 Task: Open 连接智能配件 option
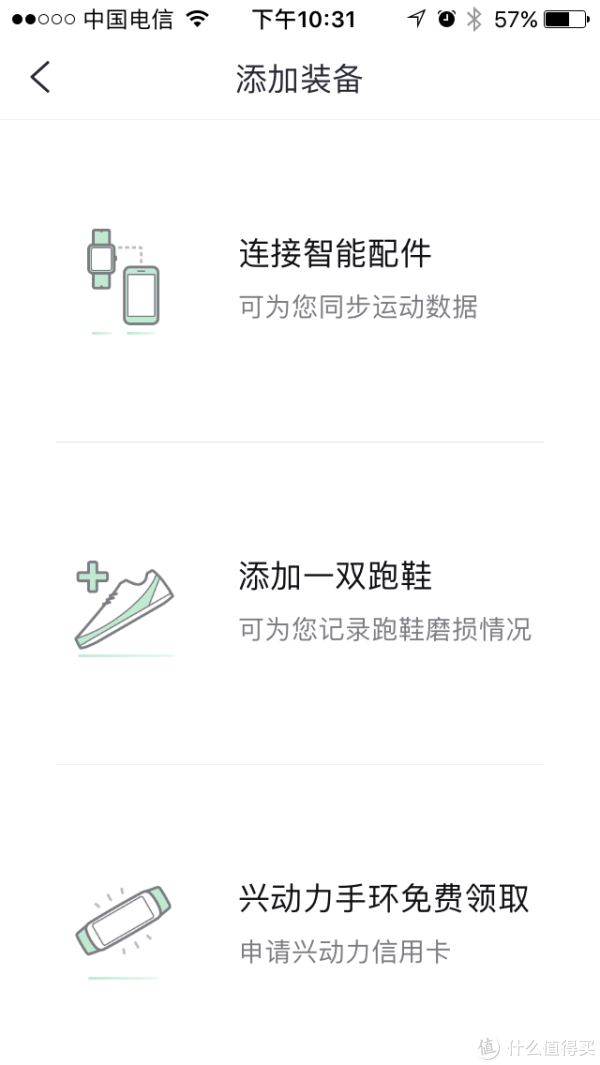point(300,281)
